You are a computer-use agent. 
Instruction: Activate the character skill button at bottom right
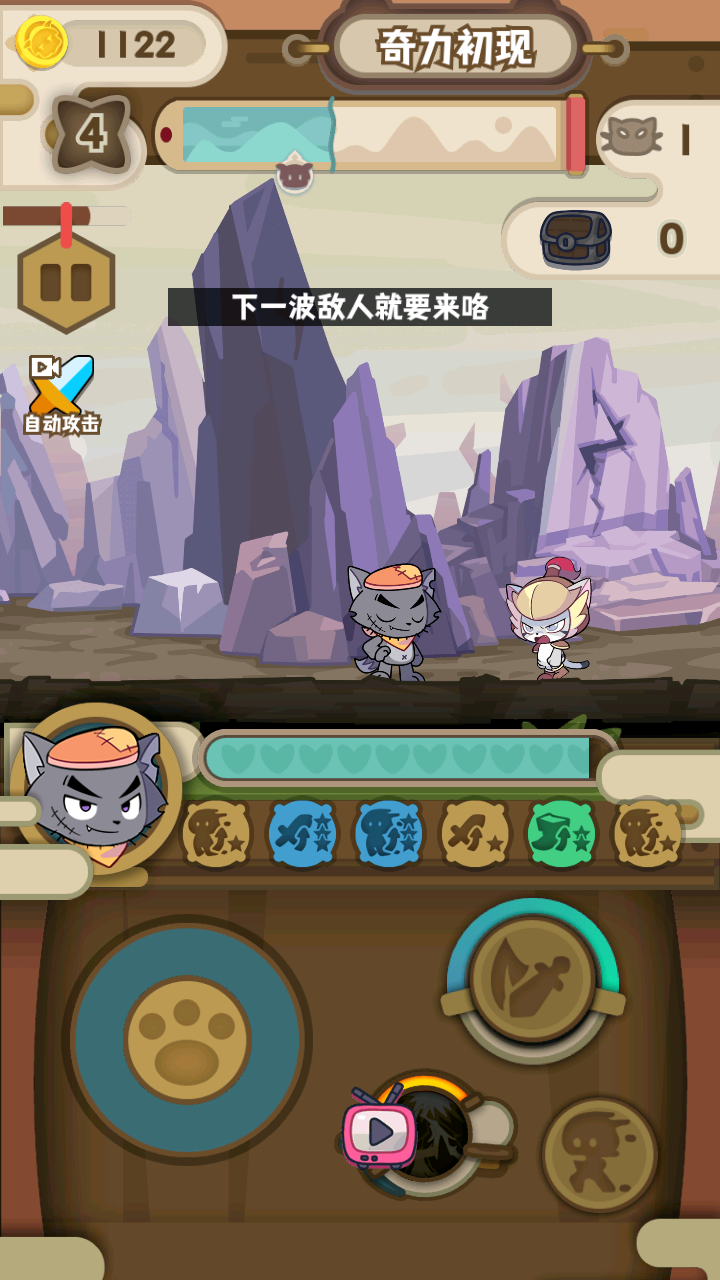coord(599,1155)
